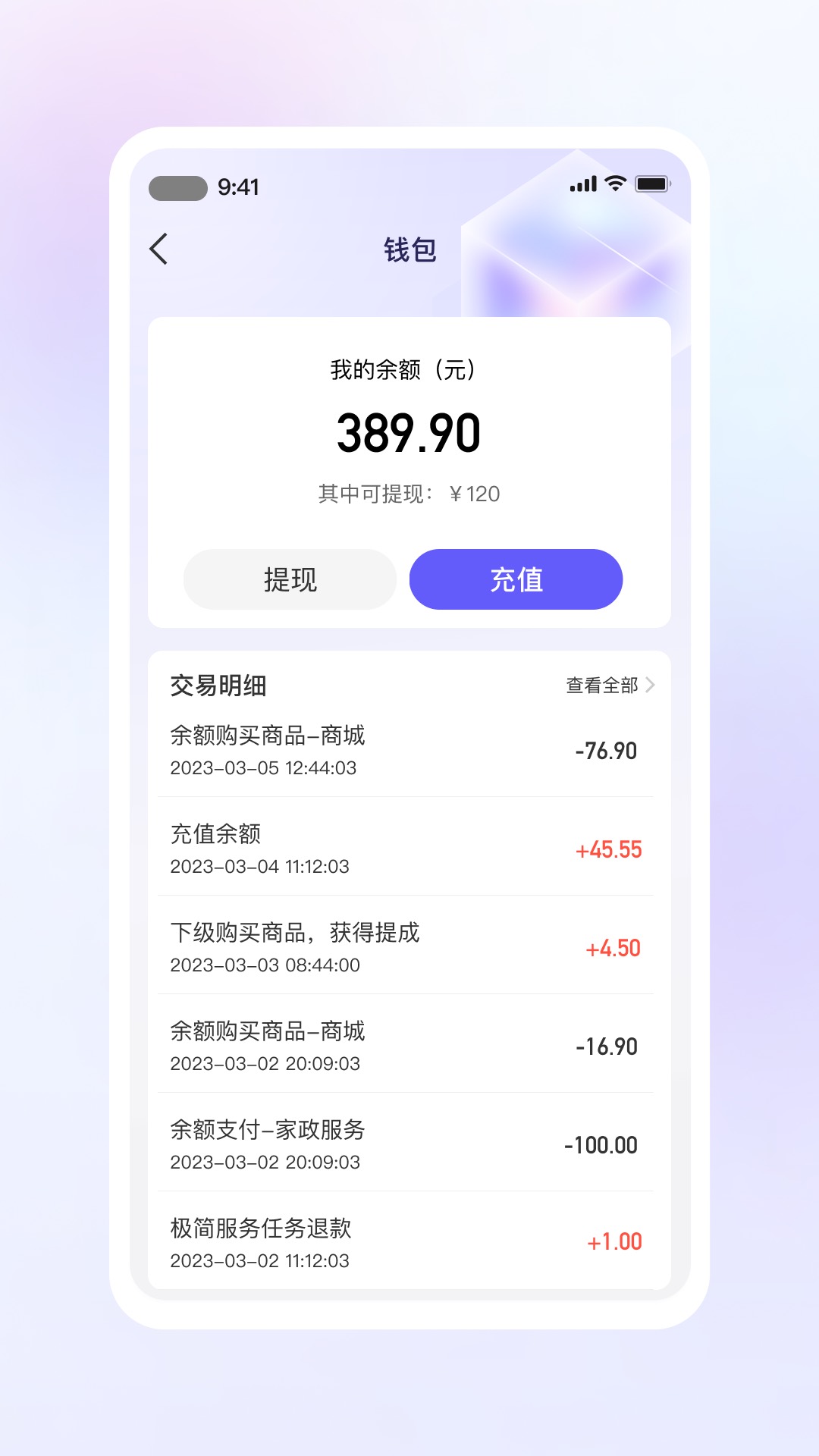The image size is (819, 1456).
Task: Open 充值 to top up balance
Action: click(516, 579)
